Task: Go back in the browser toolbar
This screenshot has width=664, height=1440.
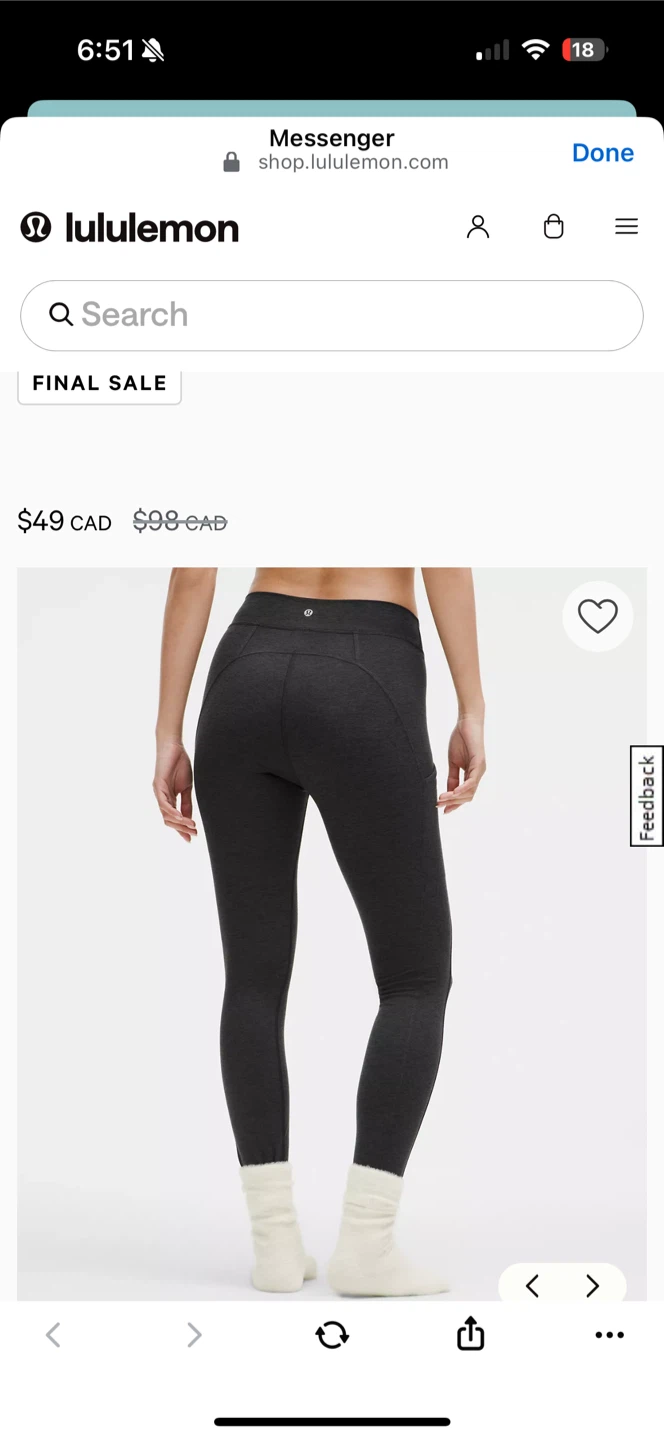Action: tap(54, 1334)
